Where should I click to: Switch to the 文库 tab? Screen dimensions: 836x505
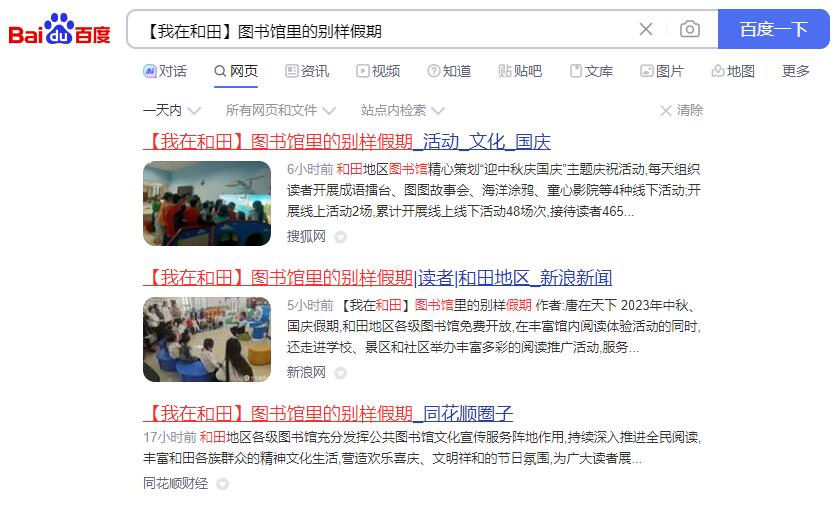(x=591, y=71)
